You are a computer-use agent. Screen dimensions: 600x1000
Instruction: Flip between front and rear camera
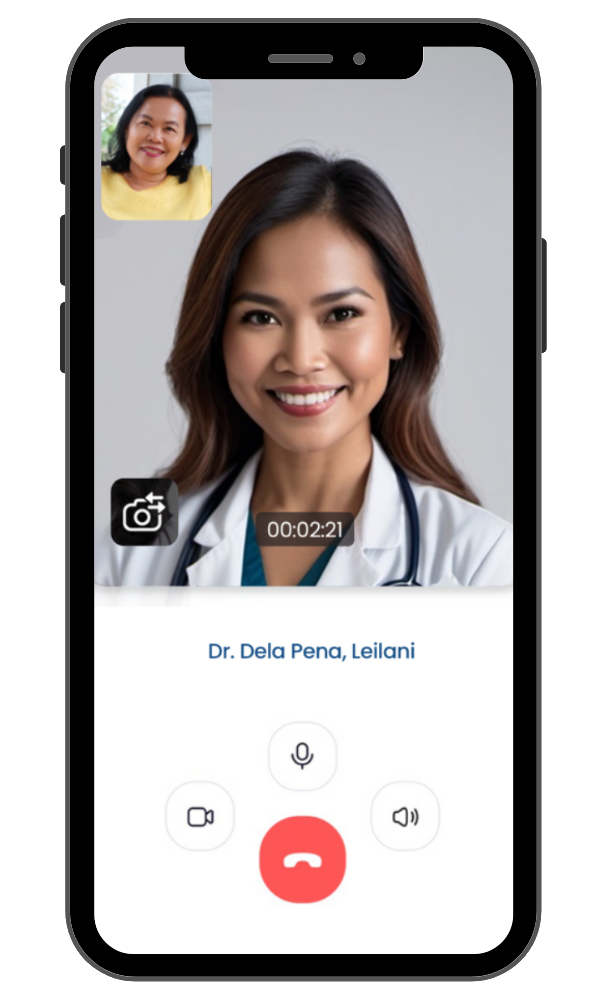[144, 512]
